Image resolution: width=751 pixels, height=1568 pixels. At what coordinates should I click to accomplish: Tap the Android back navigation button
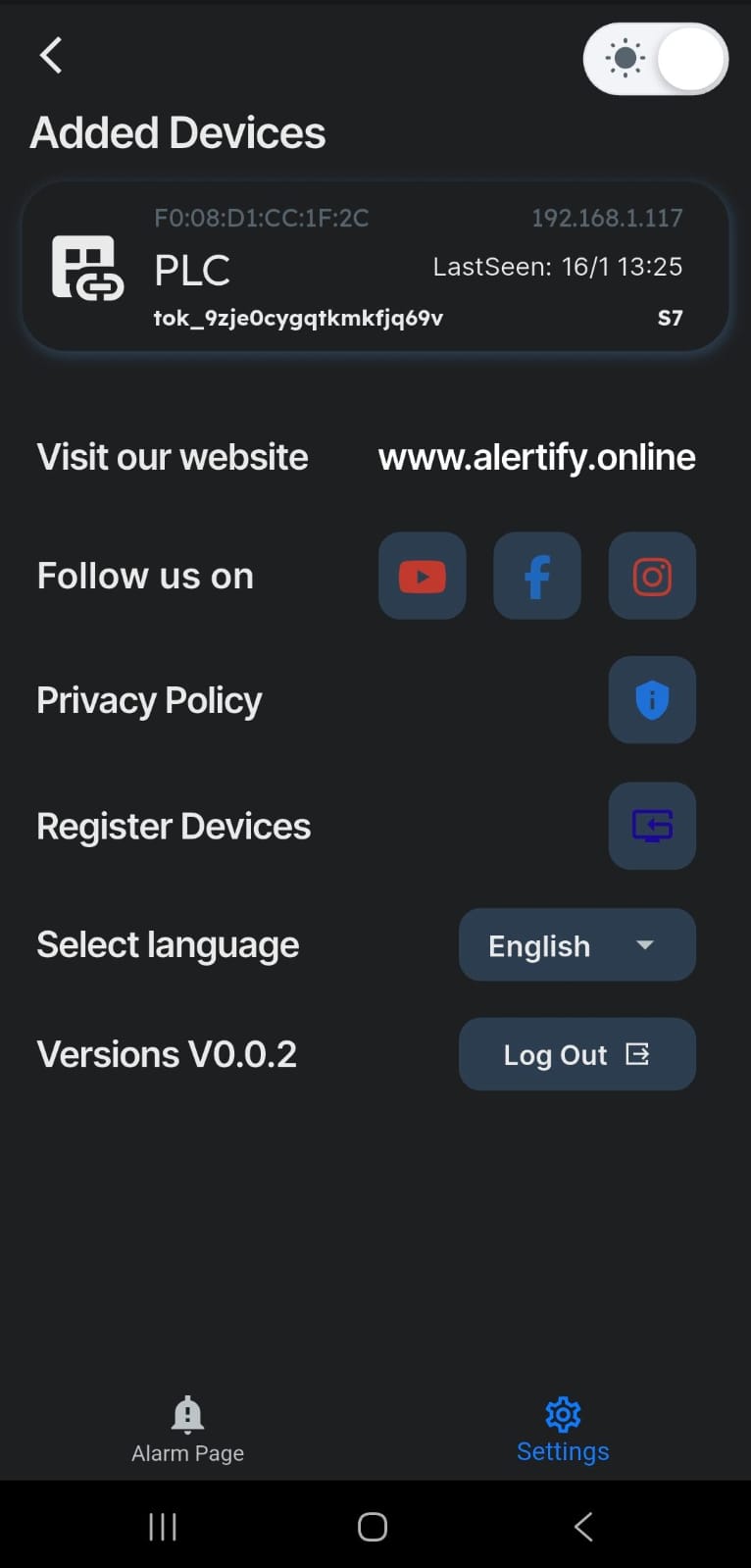point(582,1526)
